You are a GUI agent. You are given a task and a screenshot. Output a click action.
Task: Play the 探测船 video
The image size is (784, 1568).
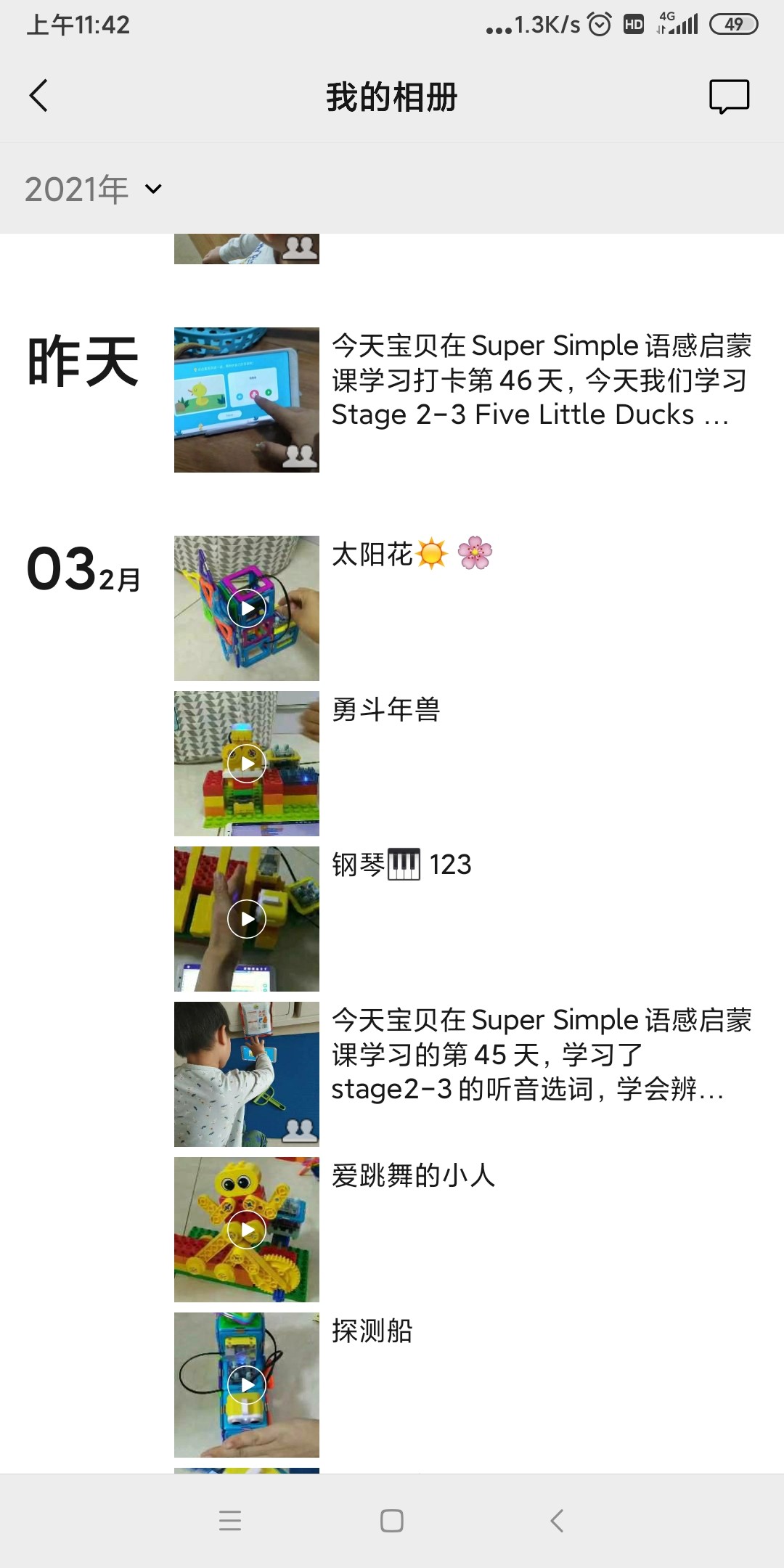[247, 1385]
